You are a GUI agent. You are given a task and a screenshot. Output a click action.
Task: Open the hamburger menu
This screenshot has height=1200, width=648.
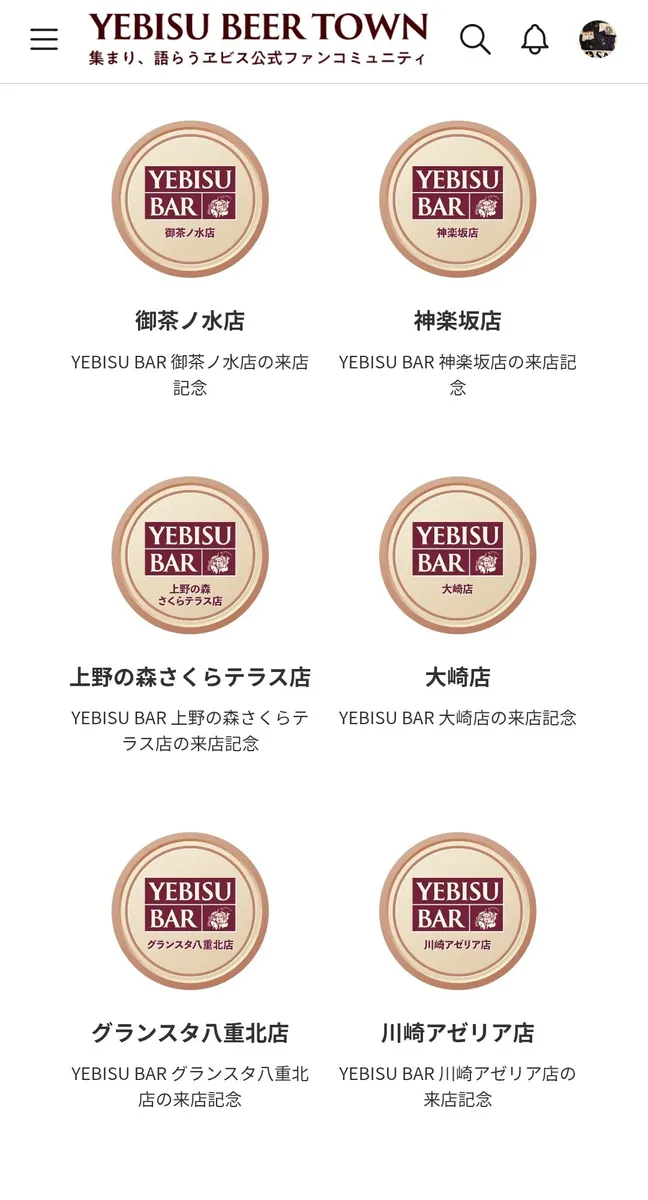coord(44,40)
